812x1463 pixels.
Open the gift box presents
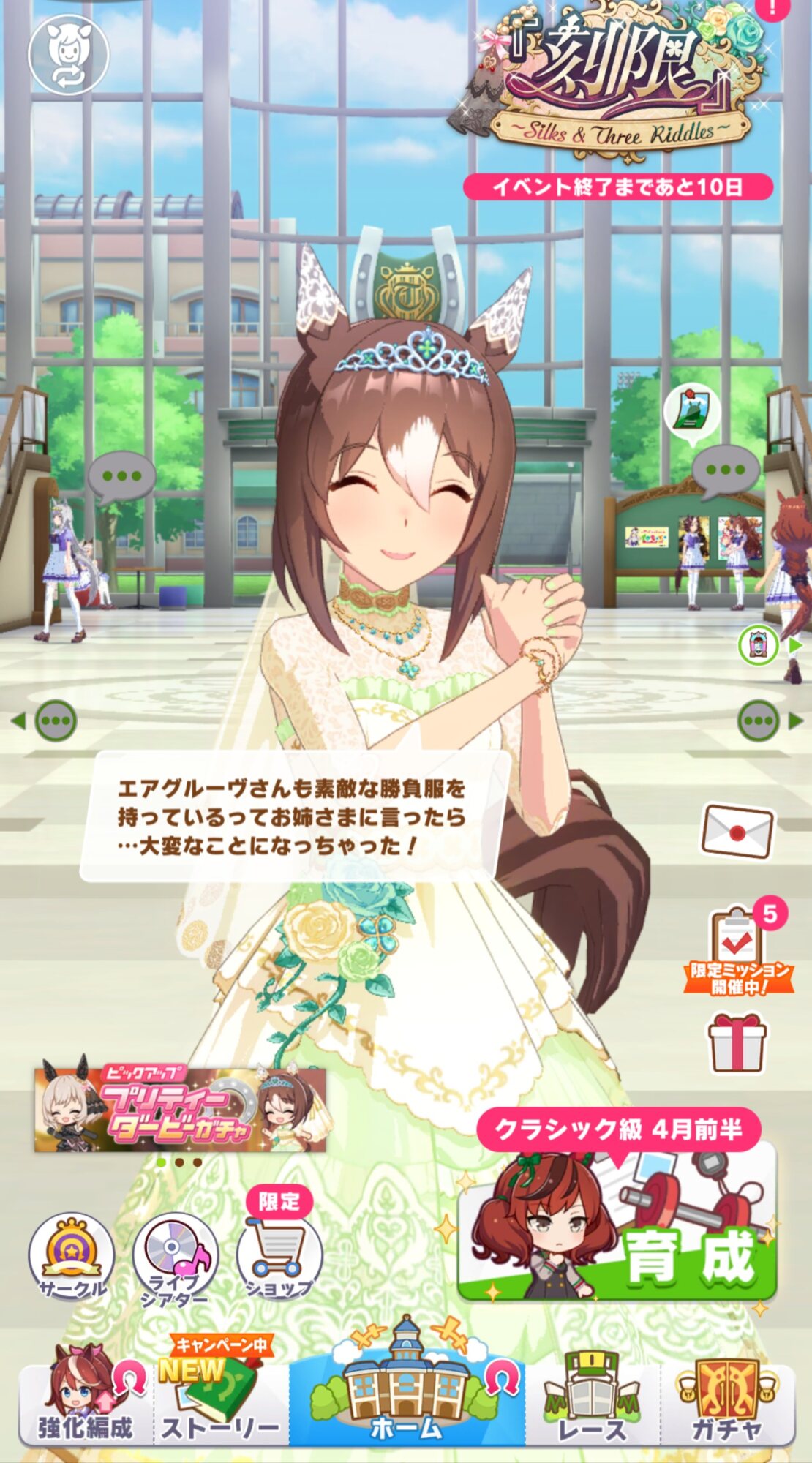point(737,1044)
